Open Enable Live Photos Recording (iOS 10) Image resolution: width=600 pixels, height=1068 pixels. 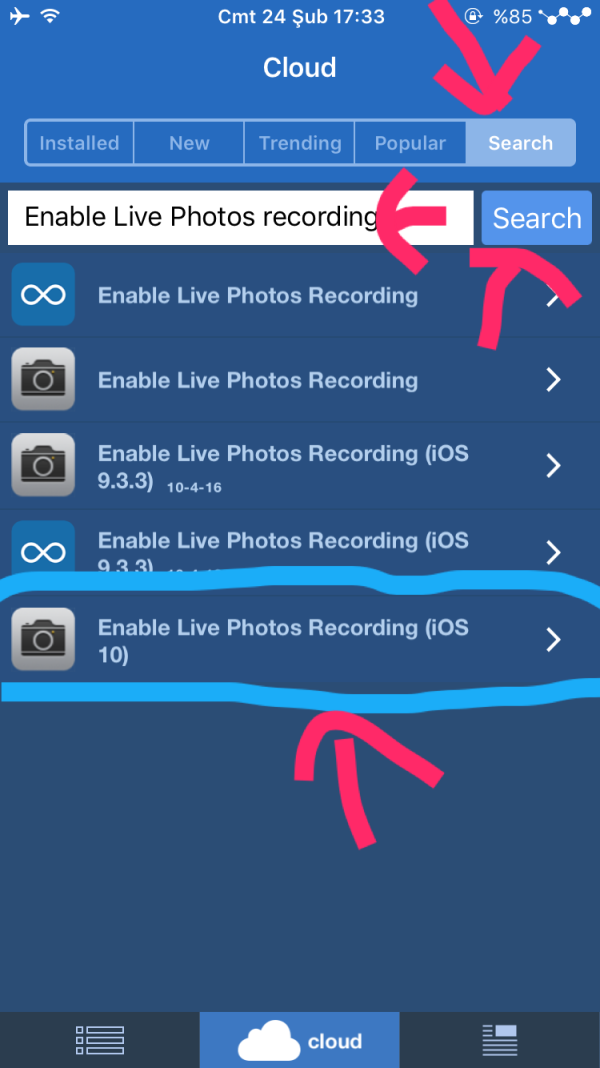(x=300, y=640)
